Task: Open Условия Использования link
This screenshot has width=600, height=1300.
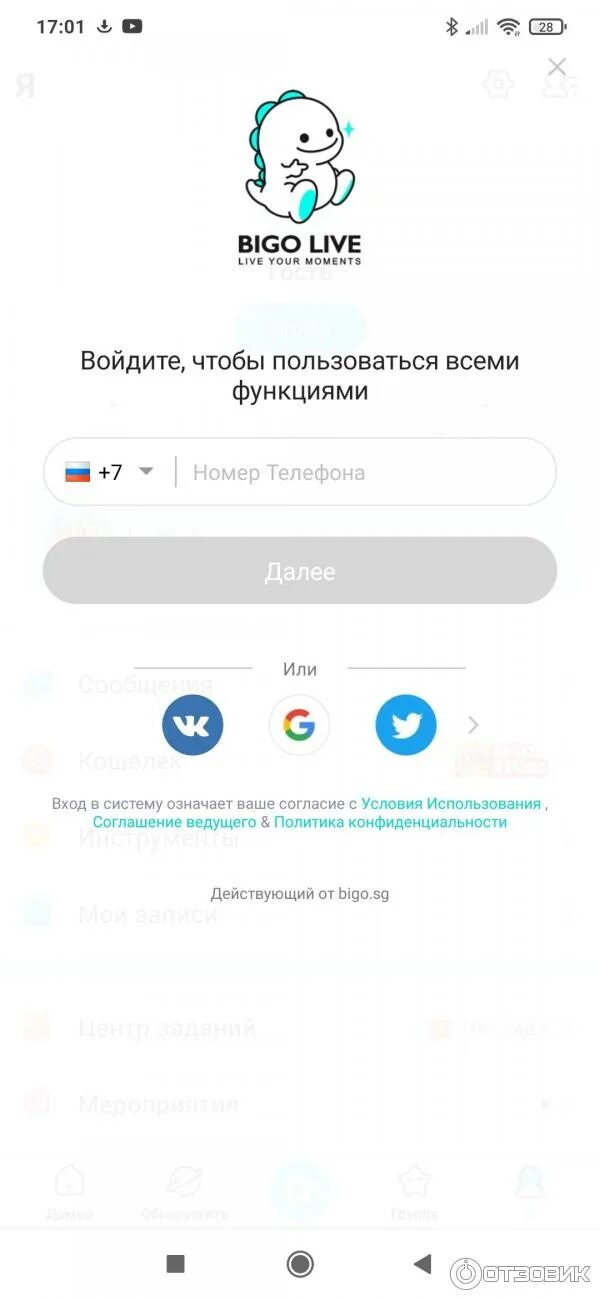Action: pos(451,803)
